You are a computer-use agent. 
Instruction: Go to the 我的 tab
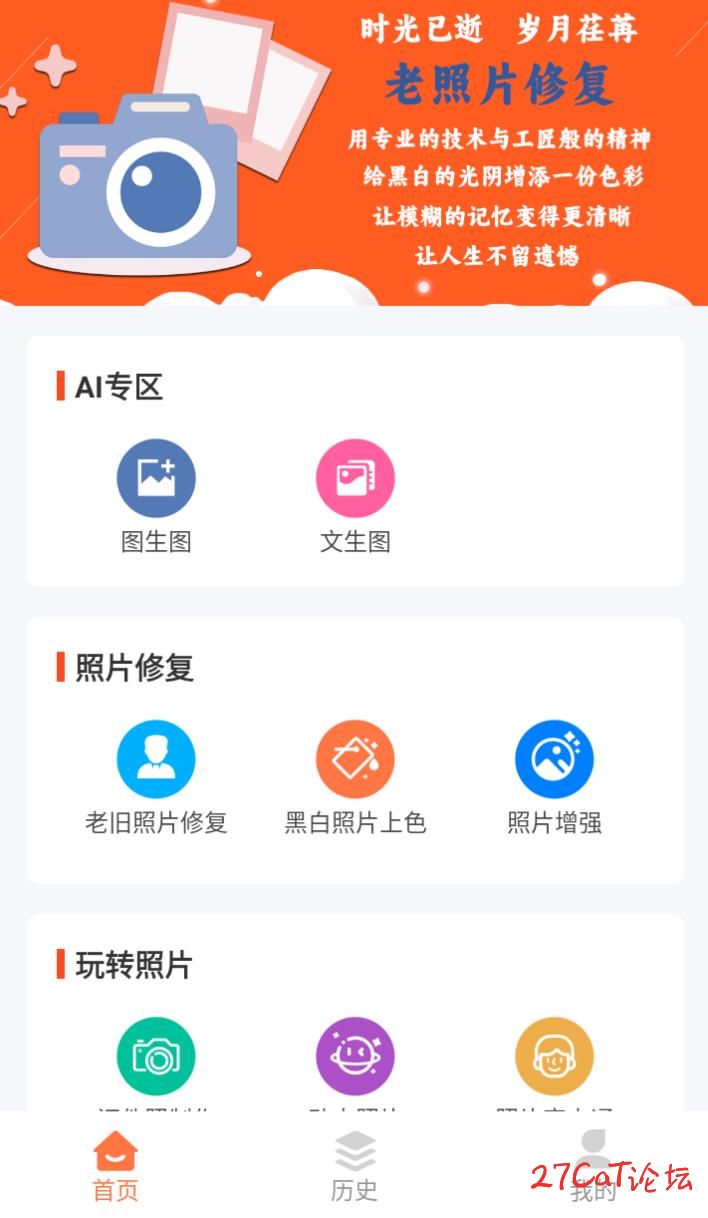pyautogui.click(x=593, y=1166)
